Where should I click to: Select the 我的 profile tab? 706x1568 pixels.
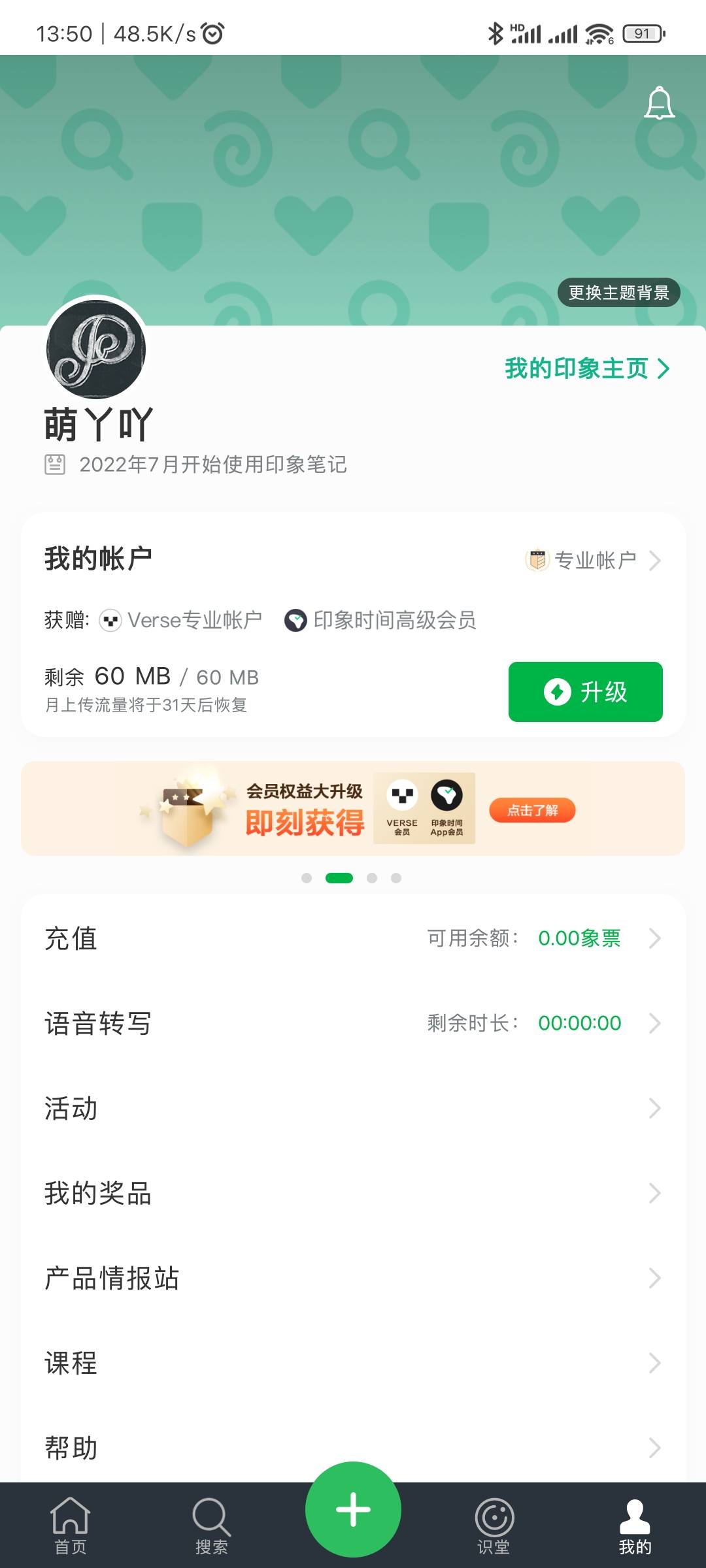pos(635,1526)
